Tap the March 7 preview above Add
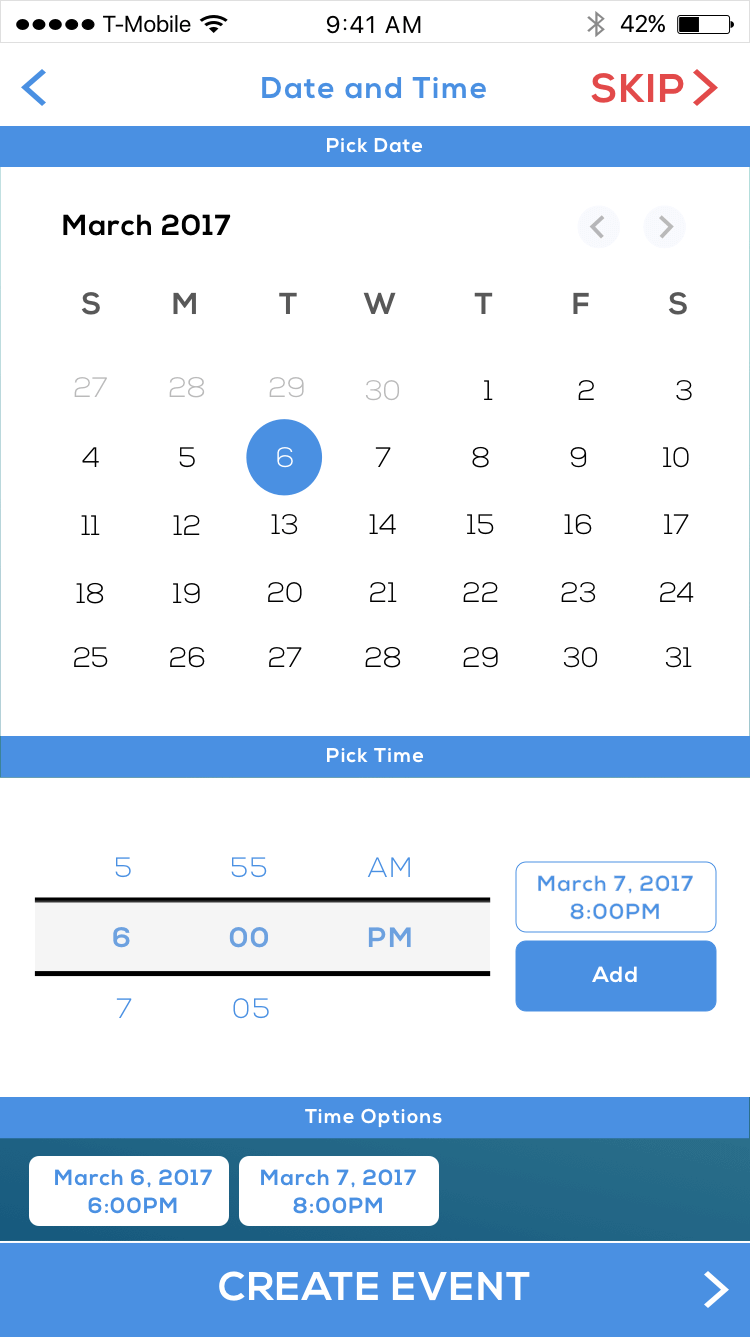The width and height of the screenshot is (750, 1337). 616,897
